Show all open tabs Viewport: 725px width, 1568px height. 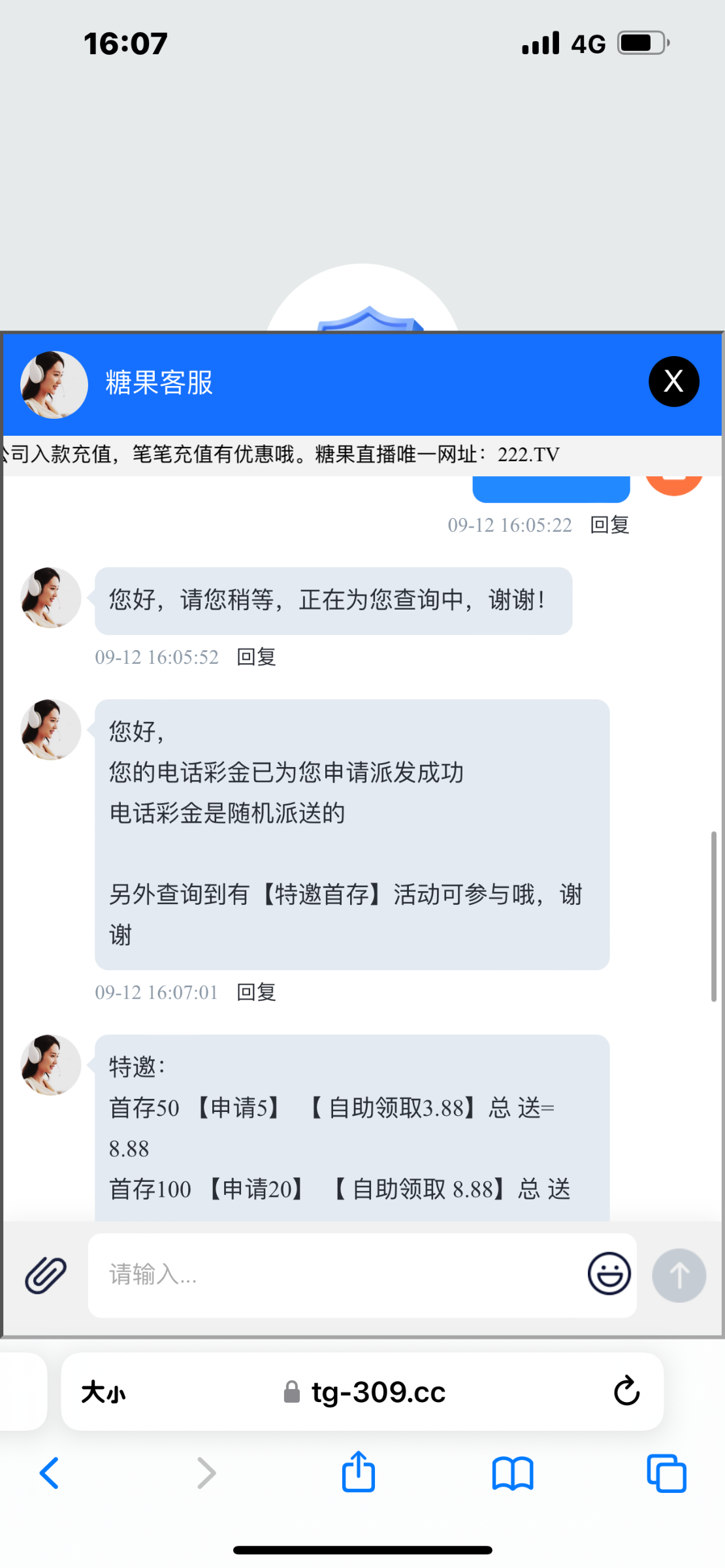(666, 1473)
